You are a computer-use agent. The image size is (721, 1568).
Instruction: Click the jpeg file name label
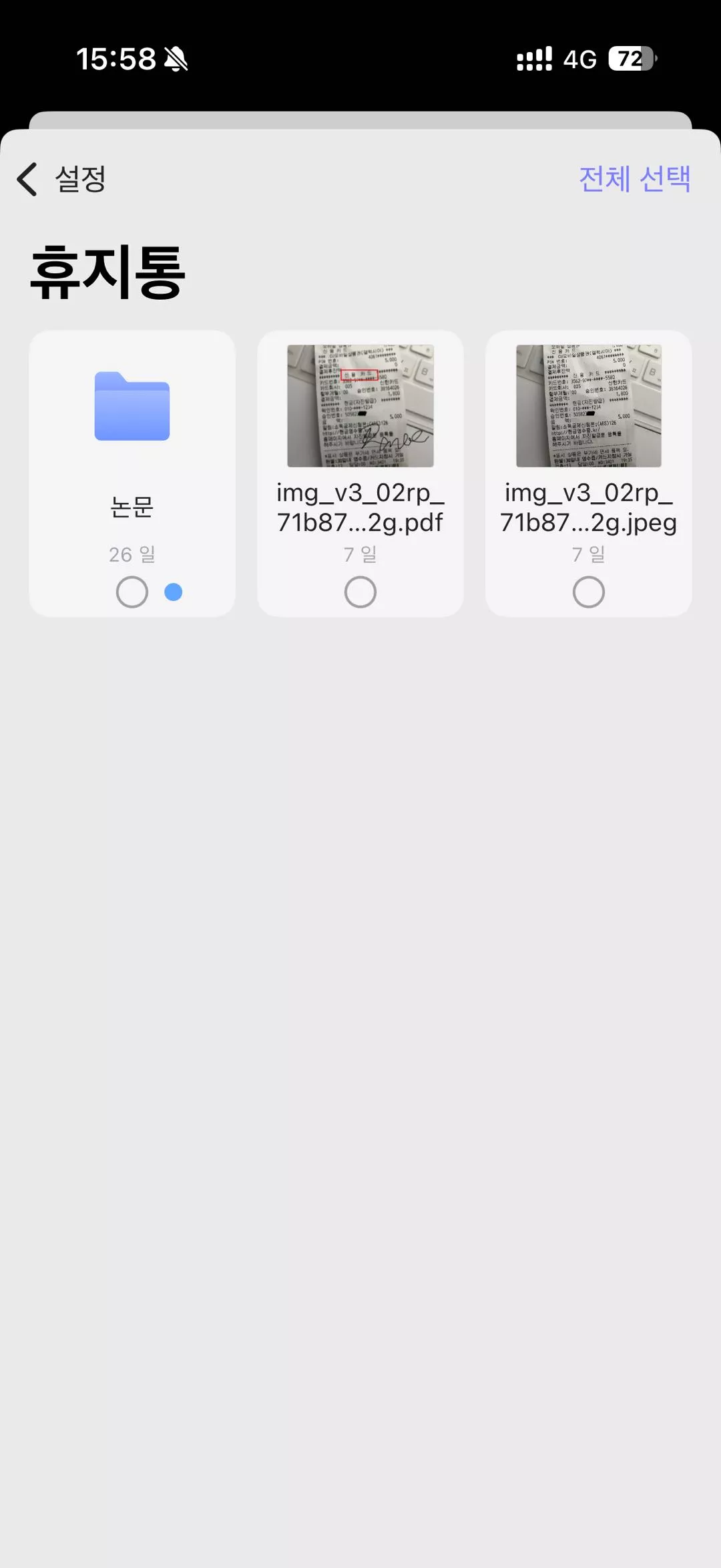(x=587, y=509)
